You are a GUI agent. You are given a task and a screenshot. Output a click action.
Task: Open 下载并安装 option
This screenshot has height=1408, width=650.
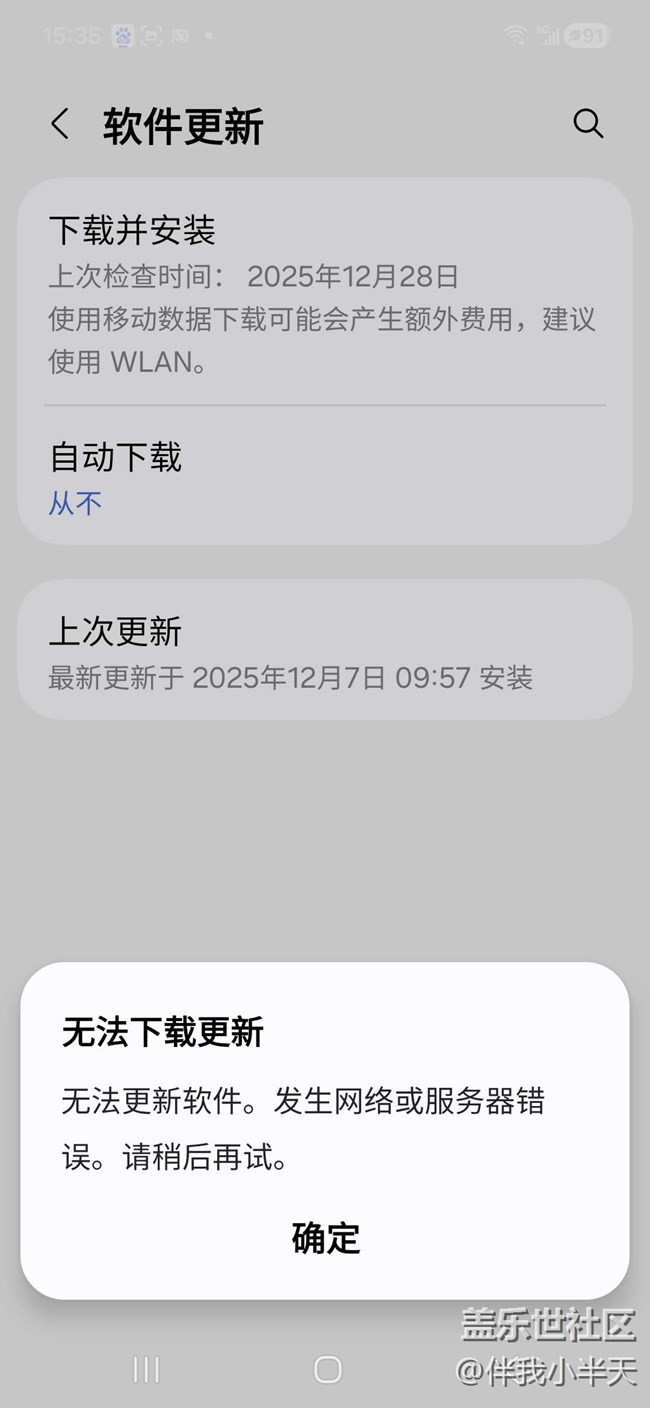coord(325,292)
